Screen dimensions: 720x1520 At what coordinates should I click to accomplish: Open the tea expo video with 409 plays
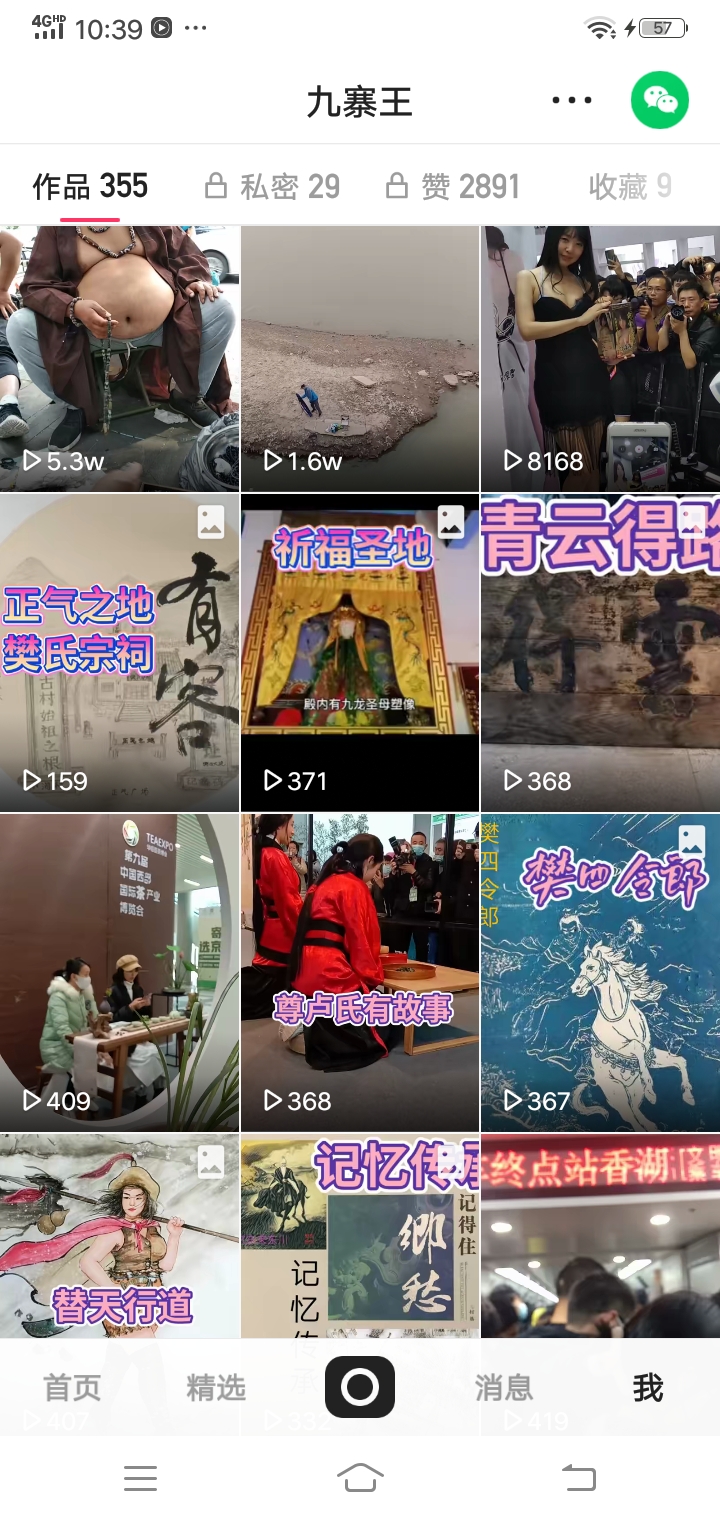119,972
